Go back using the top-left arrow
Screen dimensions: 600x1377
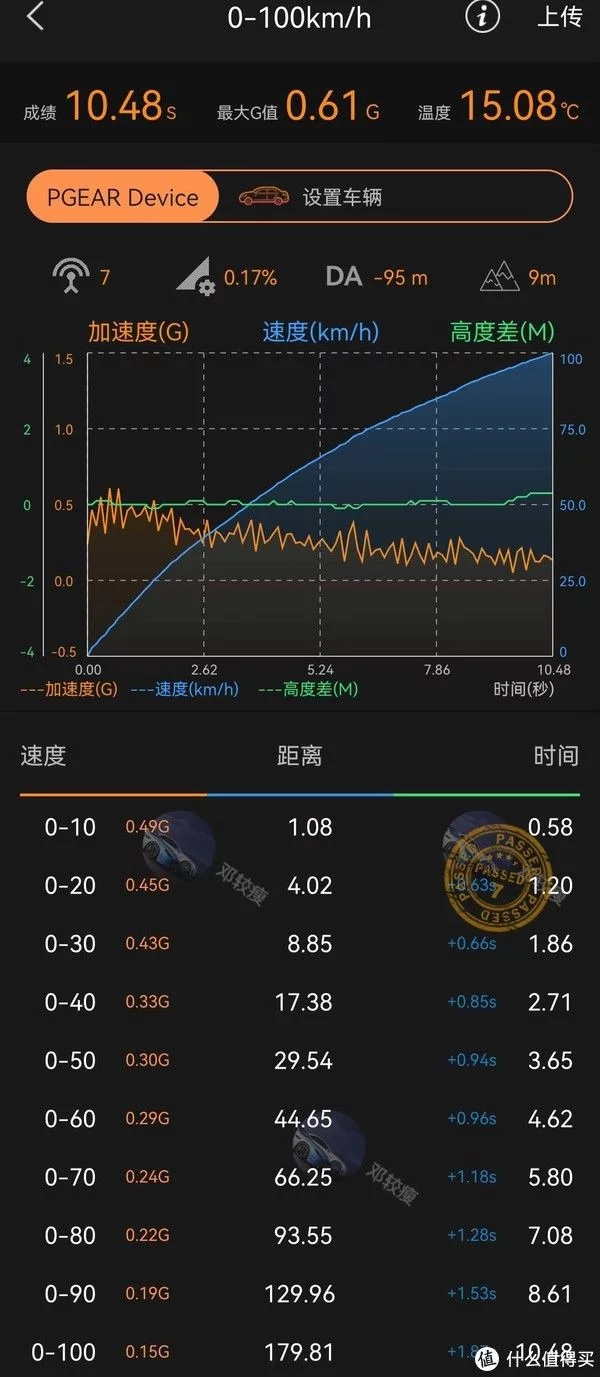pos(36,17)
